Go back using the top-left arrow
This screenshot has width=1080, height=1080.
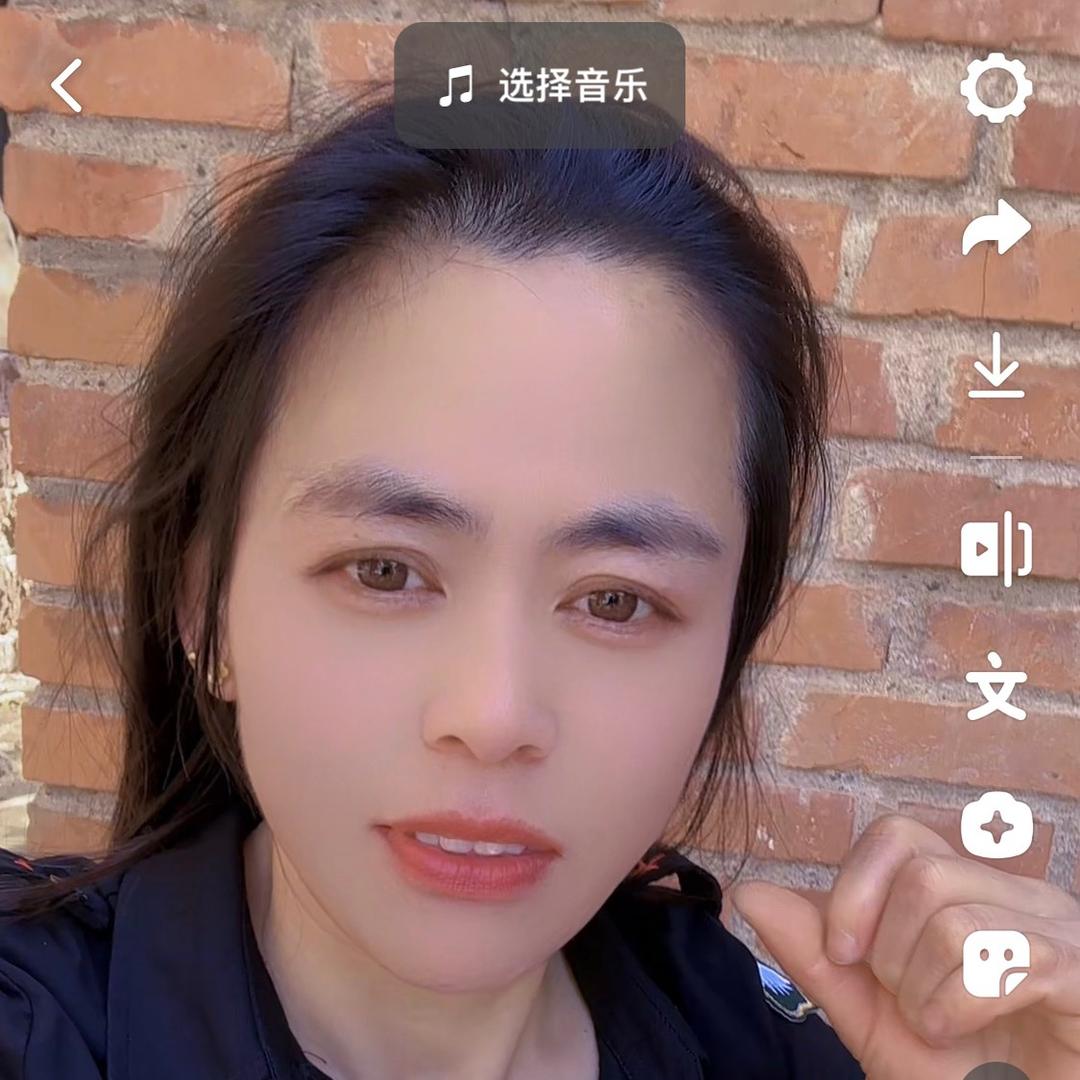coord(66,86)
